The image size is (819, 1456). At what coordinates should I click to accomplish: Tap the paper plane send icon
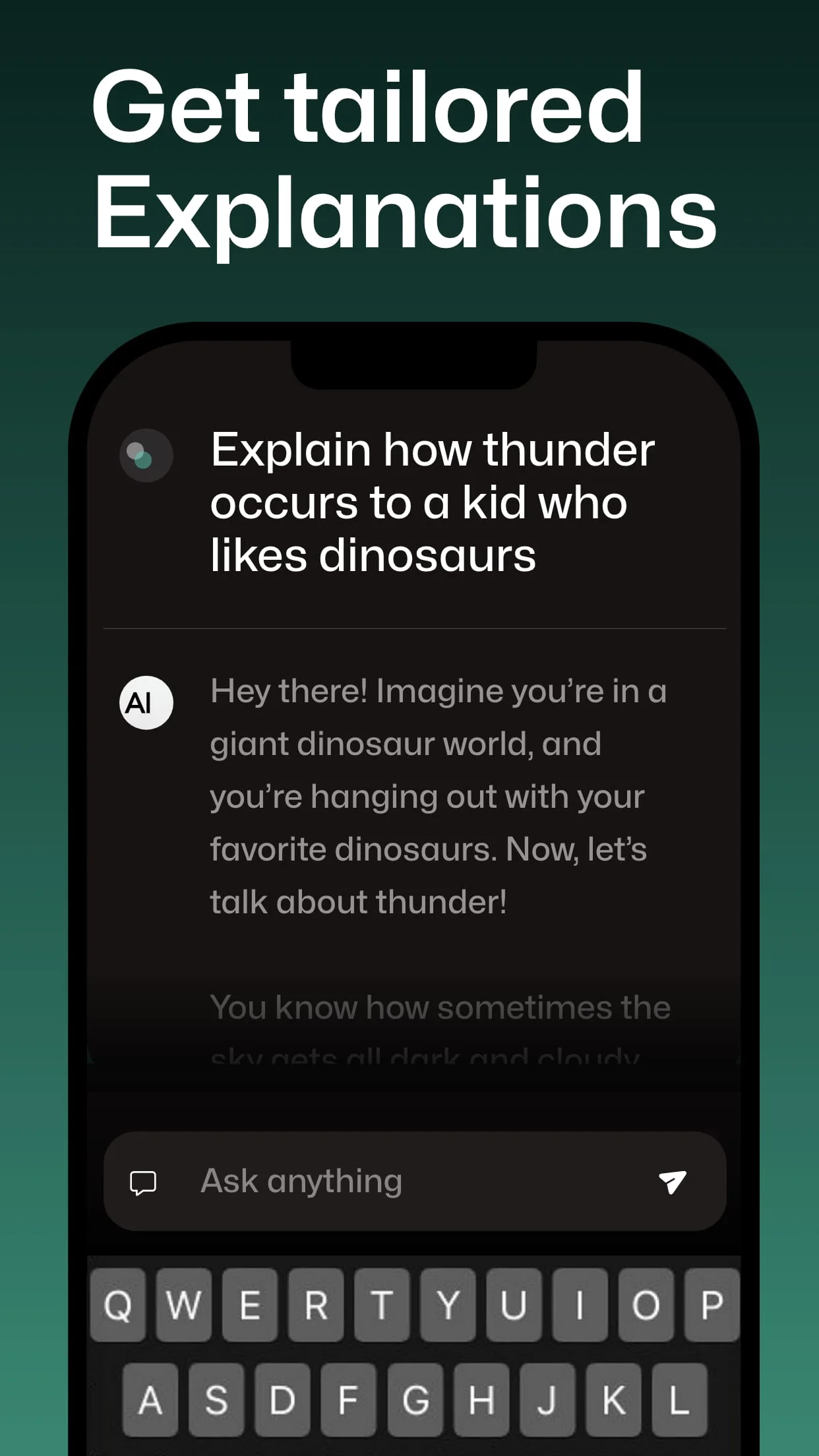pyautogui.click(x=671, y=1181)
